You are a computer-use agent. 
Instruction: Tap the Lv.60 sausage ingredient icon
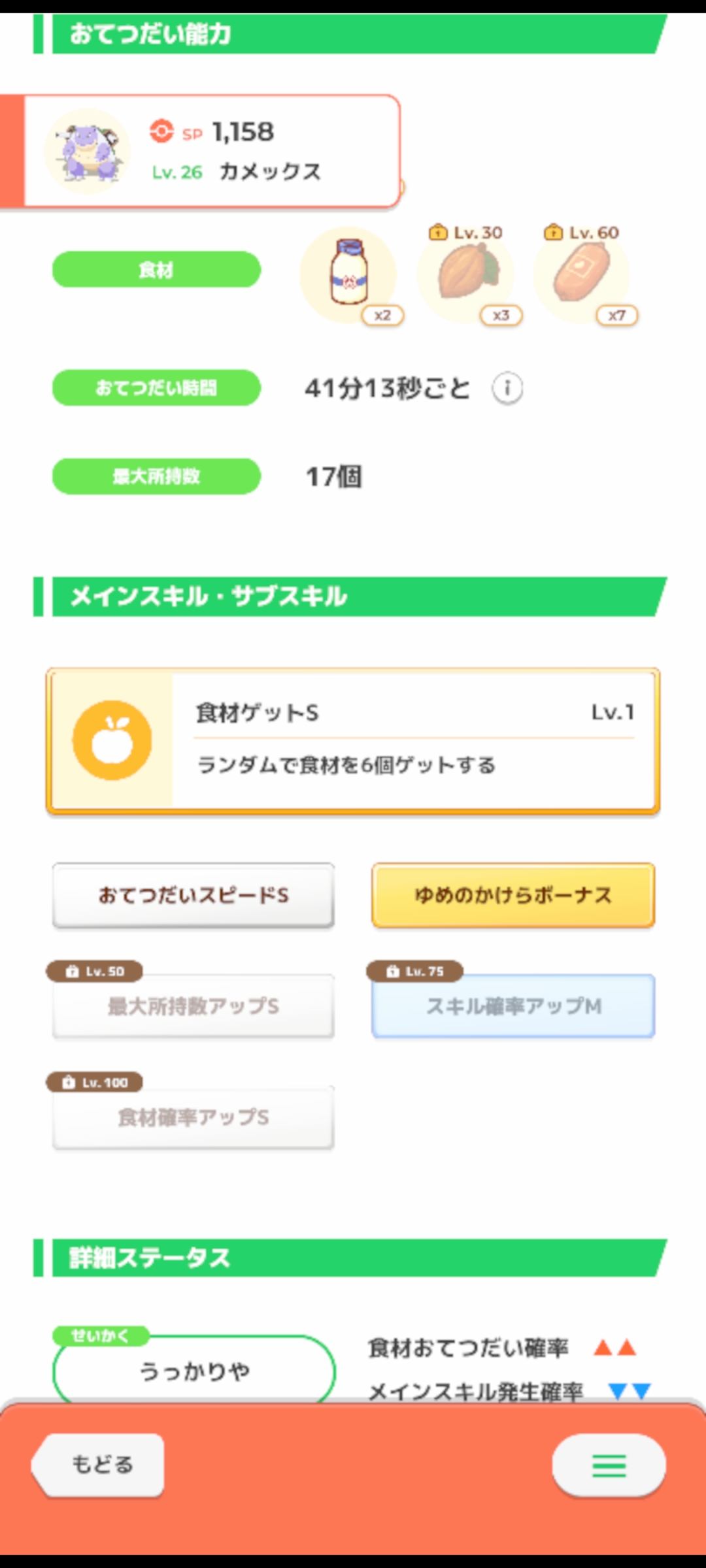pyautogui.click(x=582, y=274)
